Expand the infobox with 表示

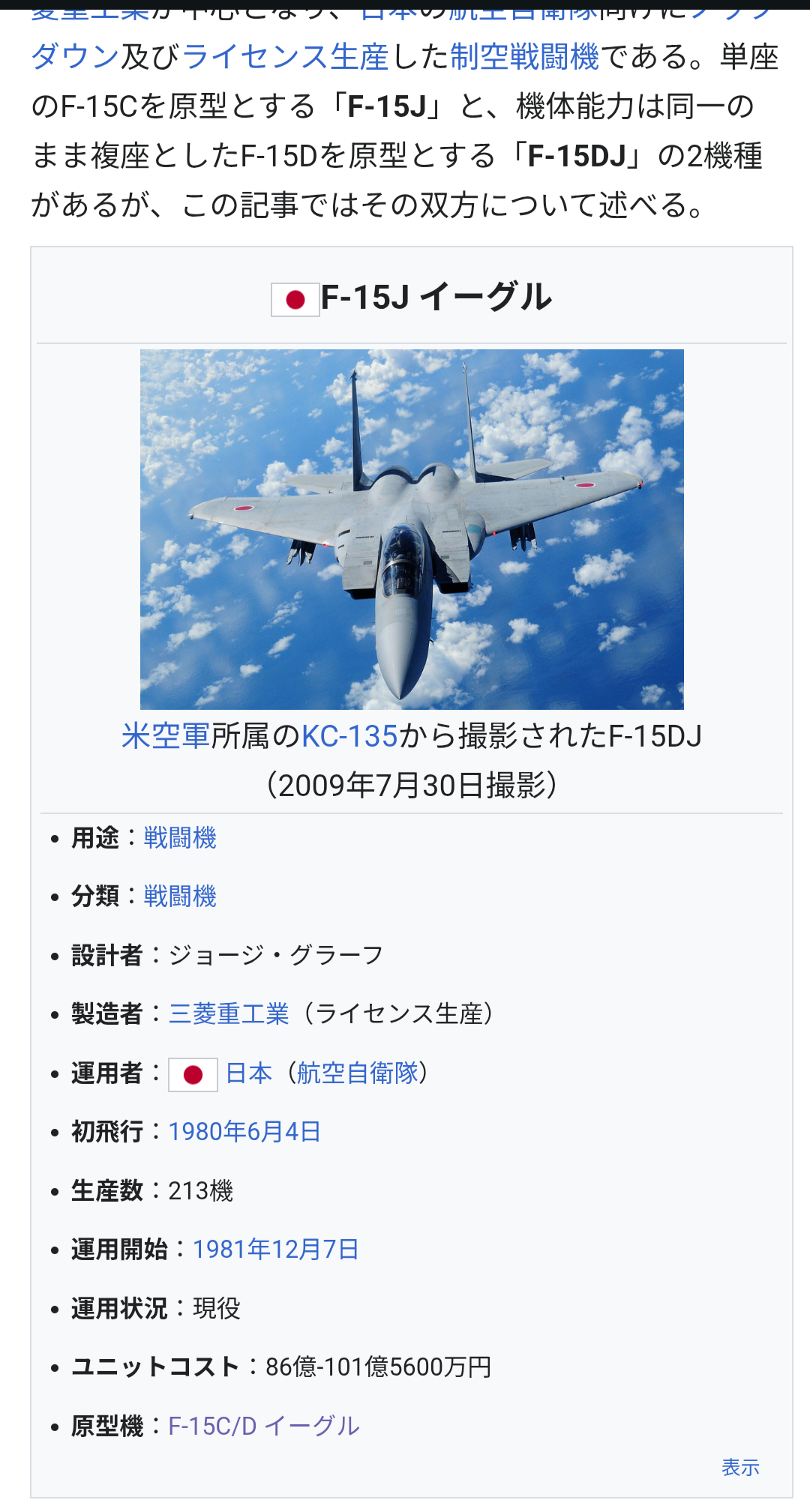point(740,1467)
